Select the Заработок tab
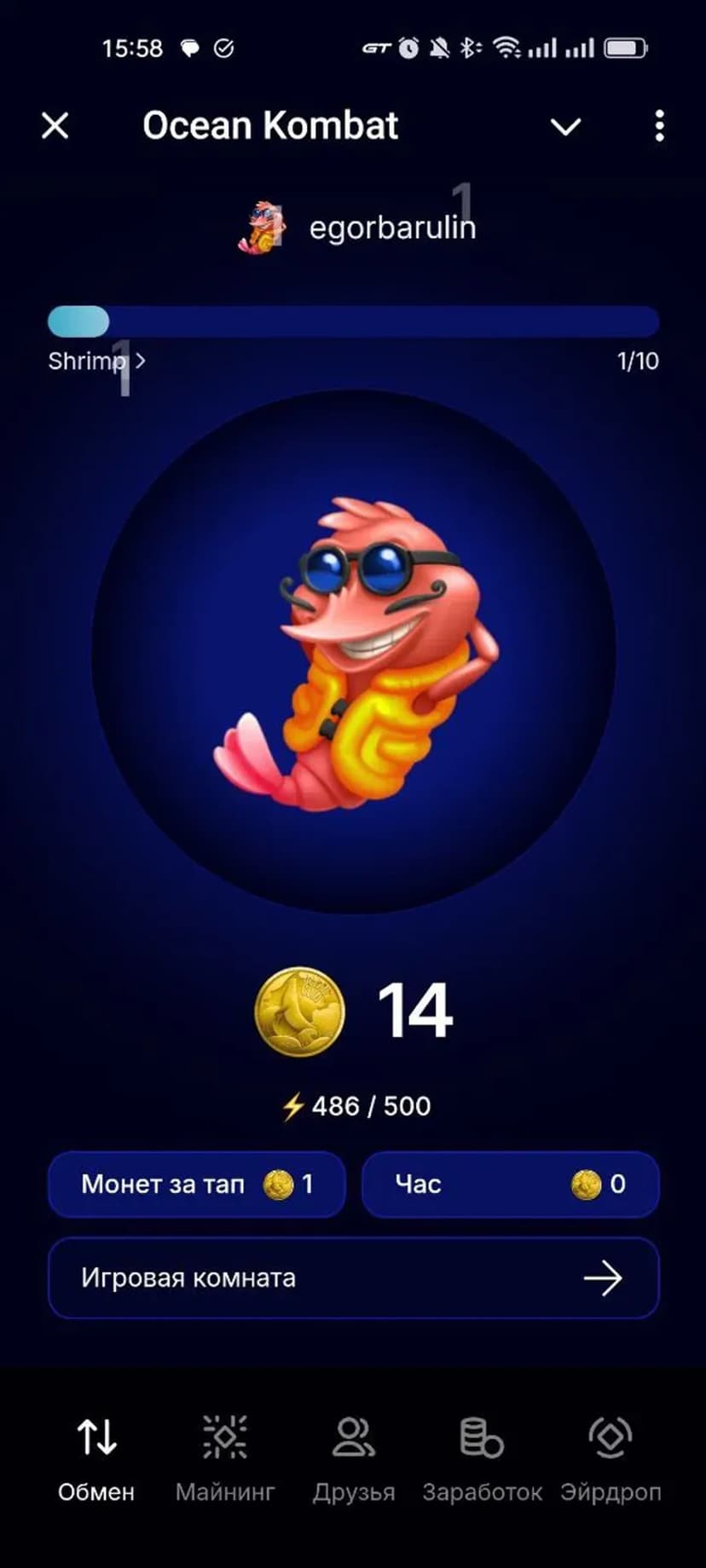Image resolution: width=706 pixels, height=1568 pixels. tap(482, 1459)
